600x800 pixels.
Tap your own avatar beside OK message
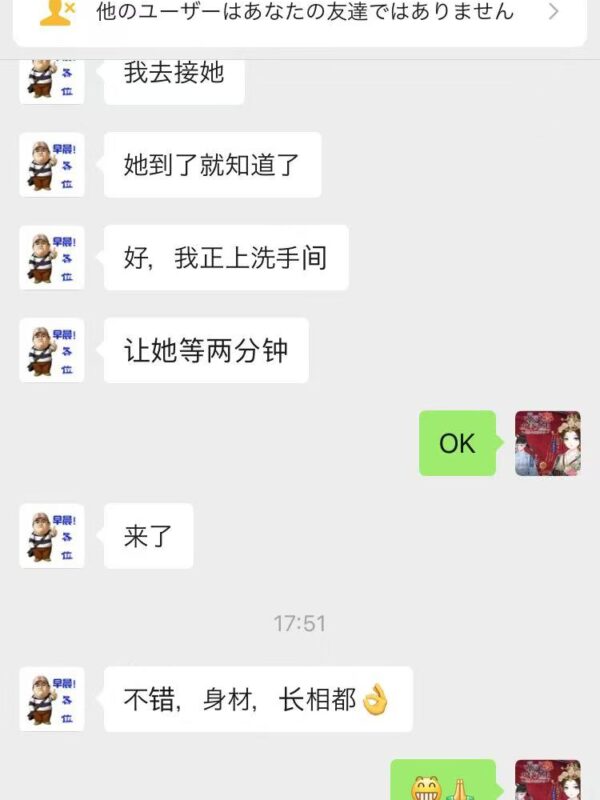[x=547, y=443]
